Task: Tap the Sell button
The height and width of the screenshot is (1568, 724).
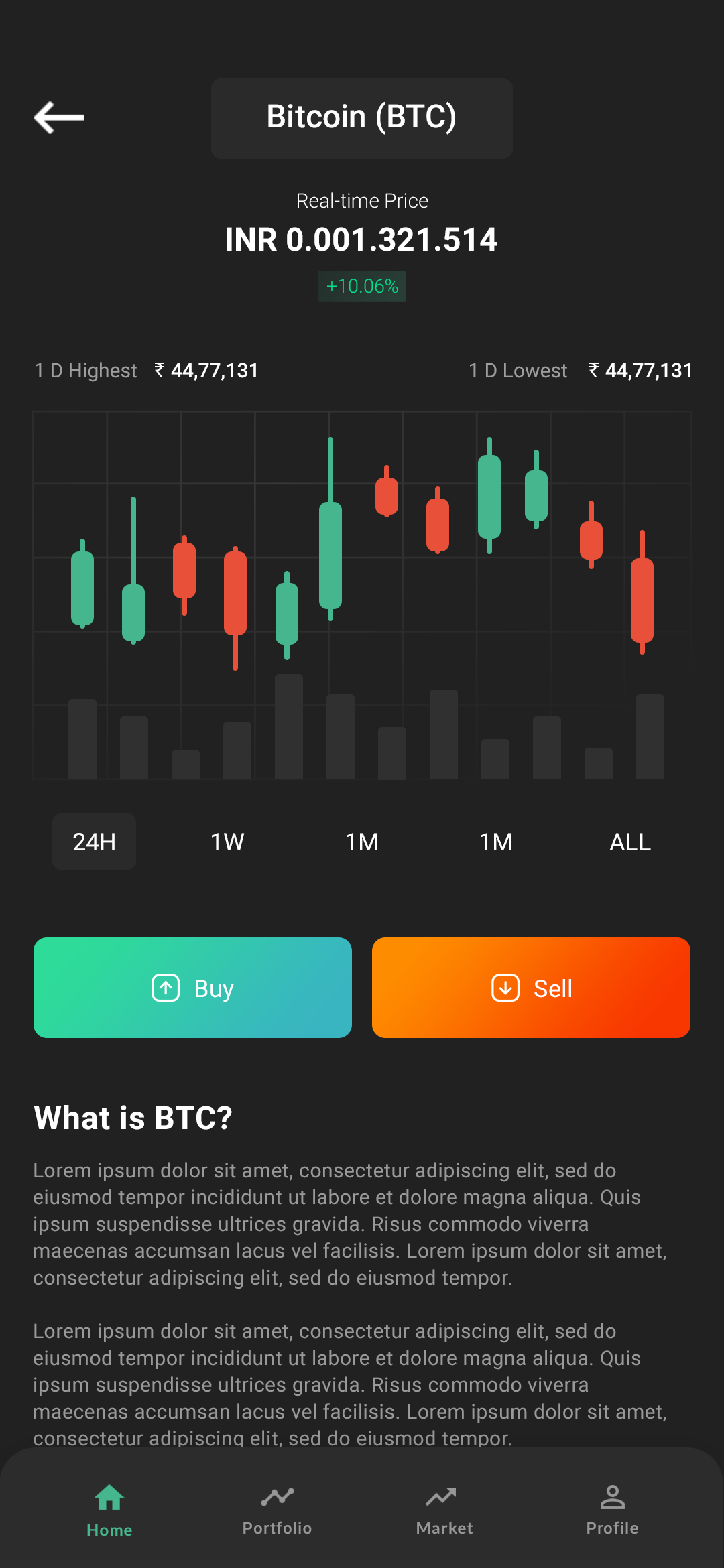Action: tap(531, 988)
